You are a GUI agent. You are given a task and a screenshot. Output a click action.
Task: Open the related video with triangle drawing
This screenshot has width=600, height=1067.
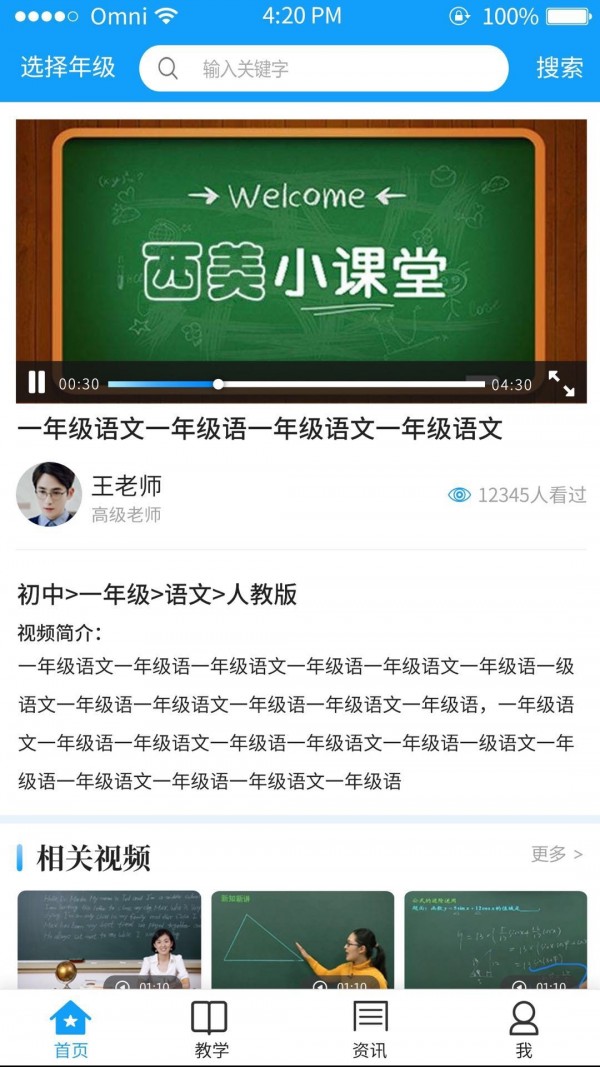click(302, 938)
